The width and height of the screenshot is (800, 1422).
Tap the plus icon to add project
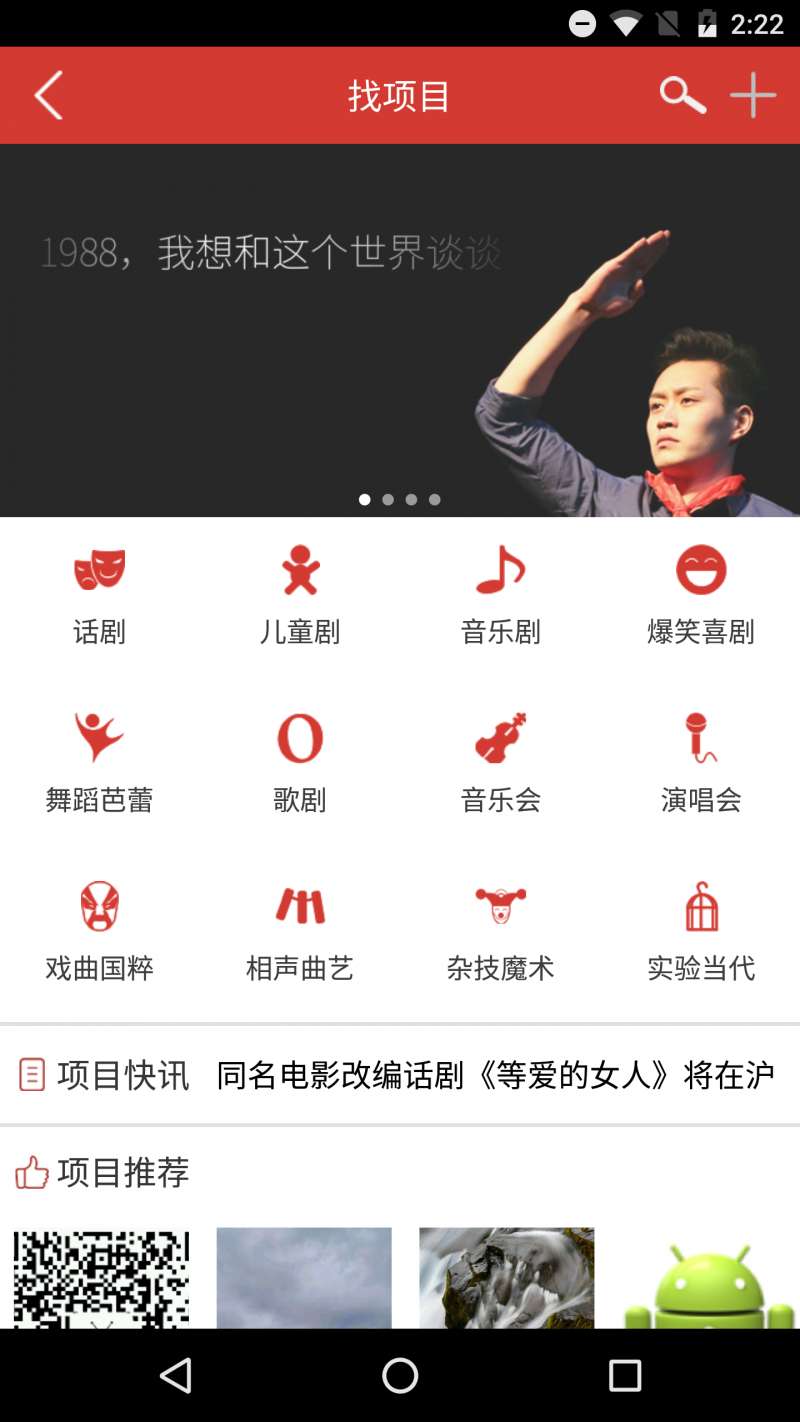tap(752, 96)
